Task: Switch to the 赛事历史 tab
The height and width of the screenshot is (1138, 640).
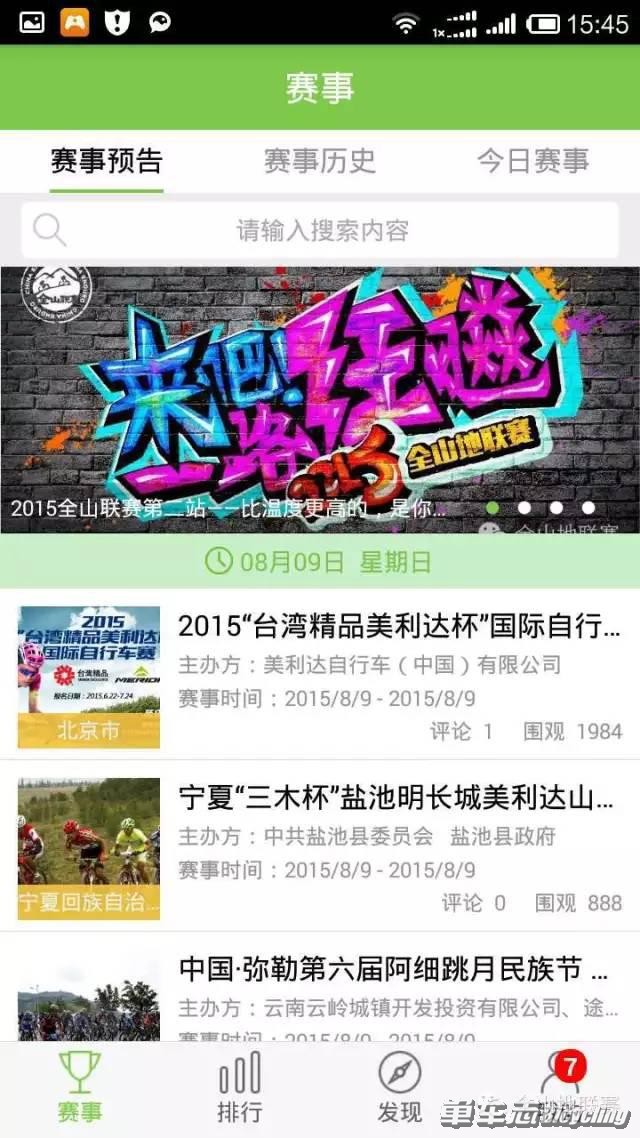Action: [x=320, y=161]
